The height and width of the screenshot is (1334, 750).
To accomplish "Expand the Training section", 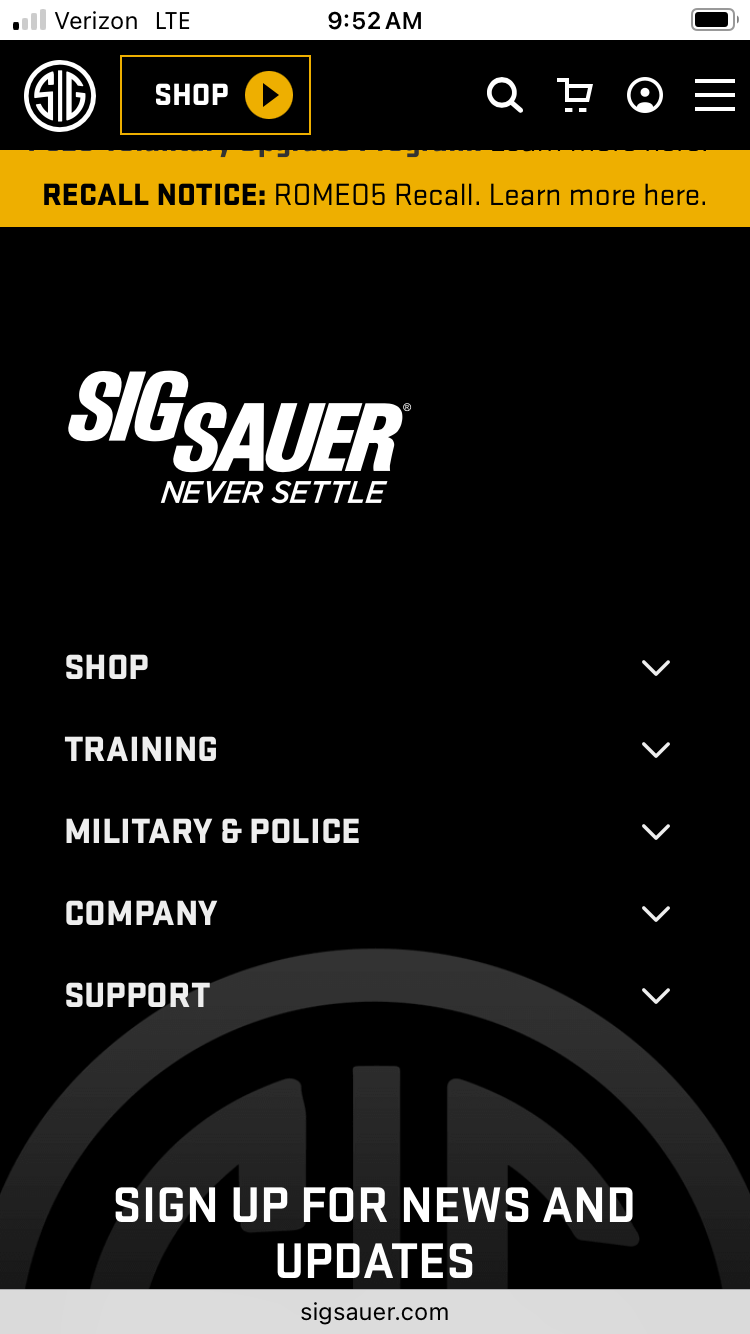I will click(368, 749).
